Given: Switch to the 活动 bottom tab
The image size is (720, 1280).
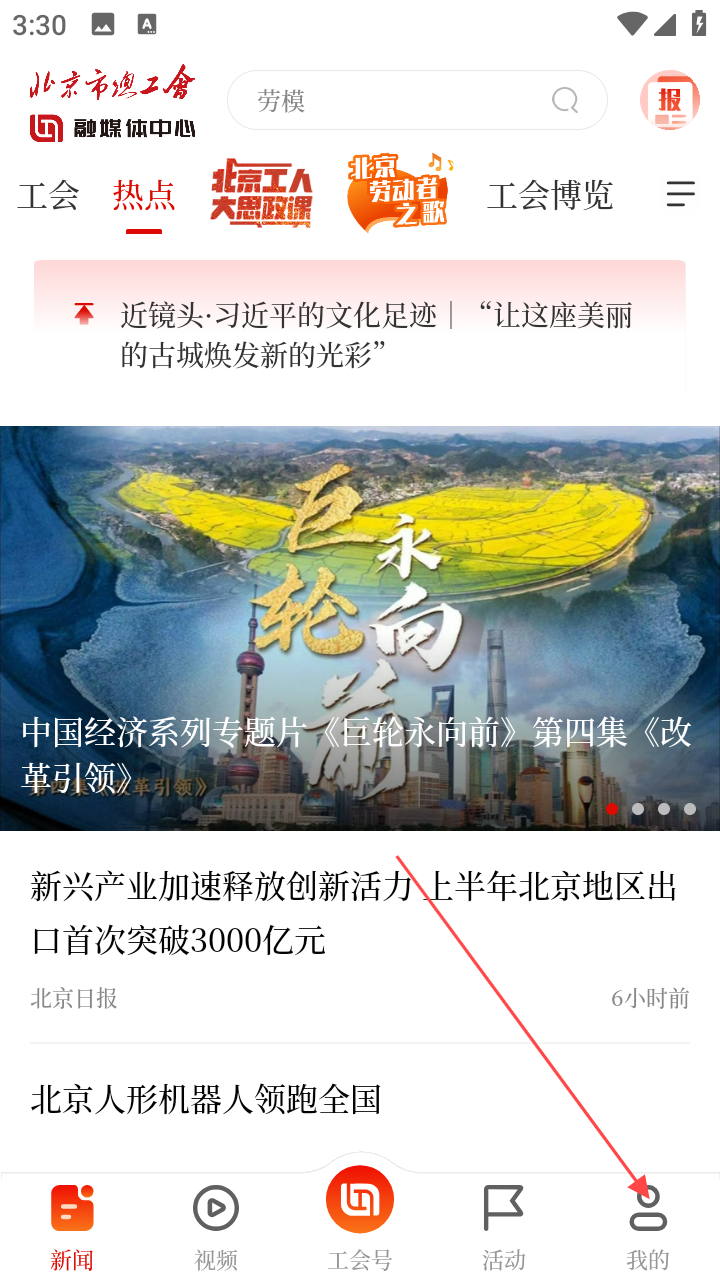Looking at the screenshot, I should pos(504,1226).
